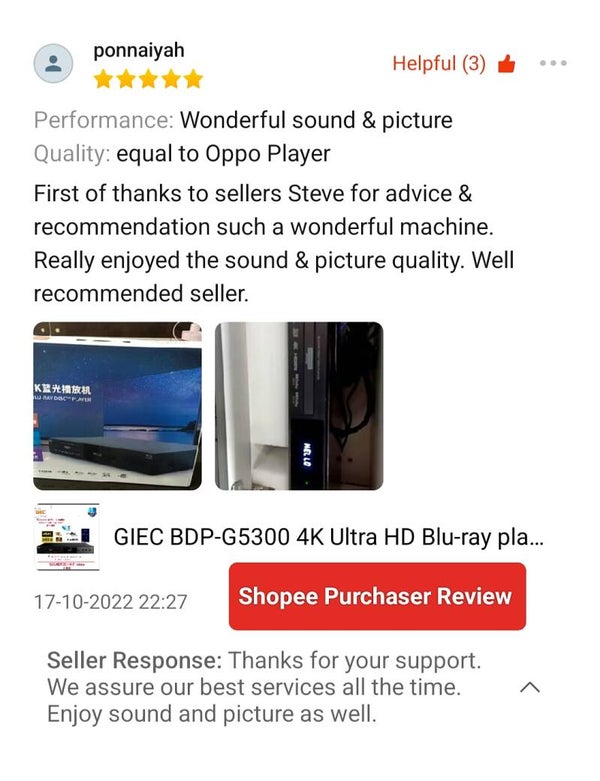Viewport: 600px width, 781px height.
Task: View the review photo of the boxed player
Action: pos(117,406)
